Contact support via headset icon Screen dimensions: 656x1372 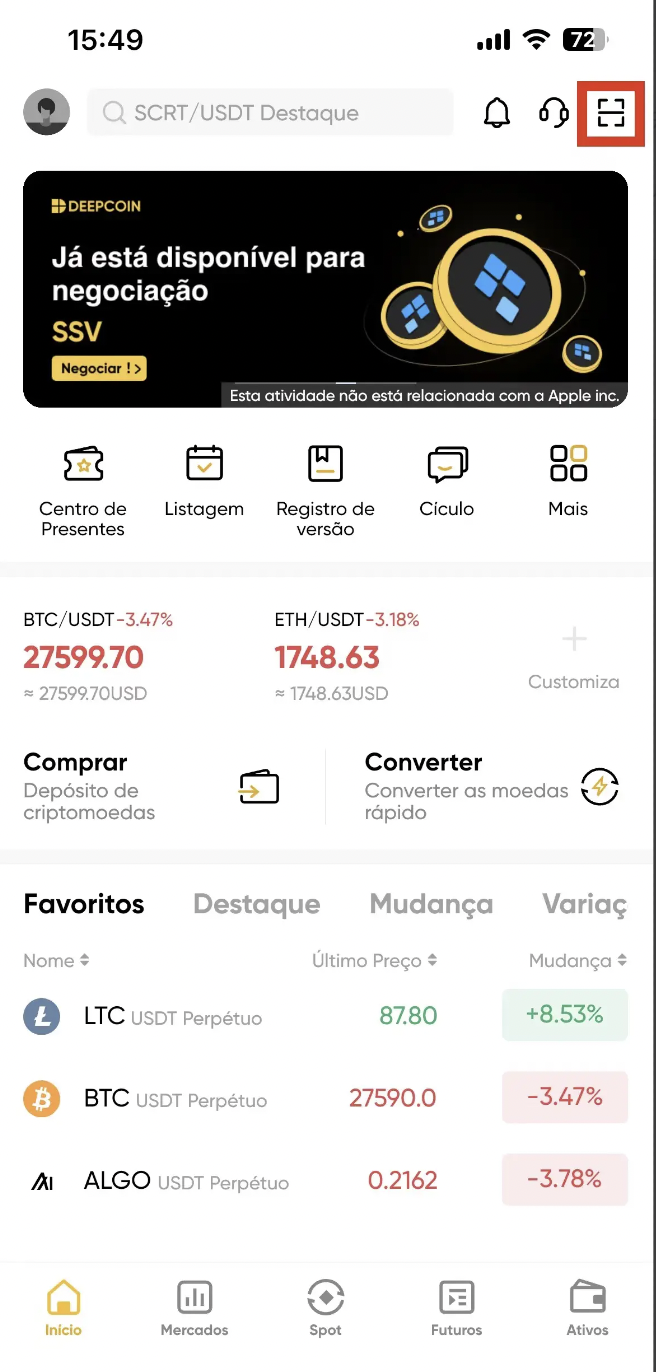(554, 113)
